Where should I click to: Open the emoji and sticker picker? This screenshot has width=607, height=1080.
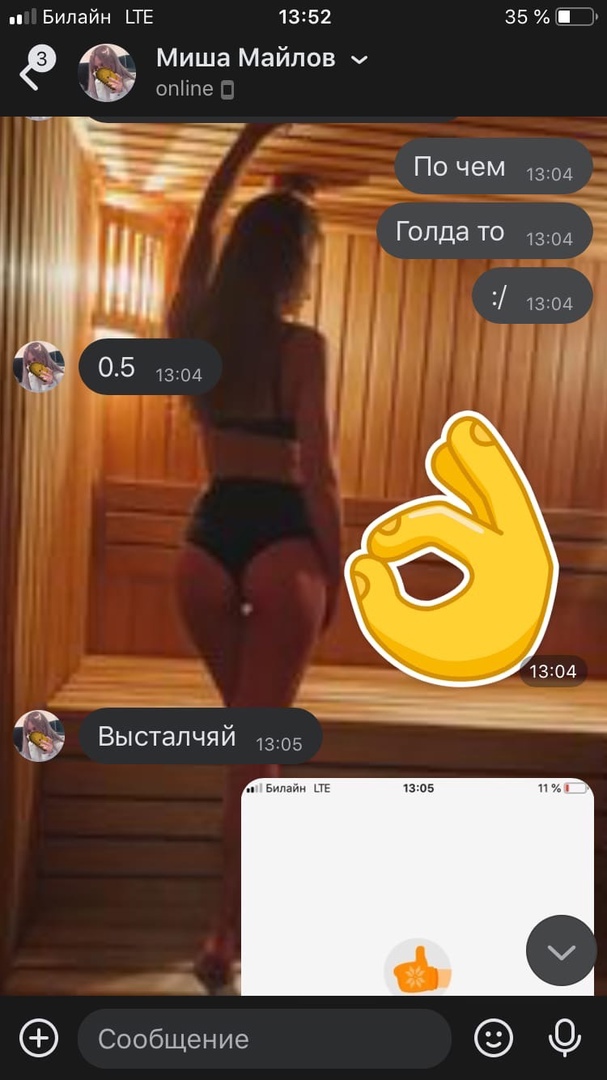(493, 1038)
